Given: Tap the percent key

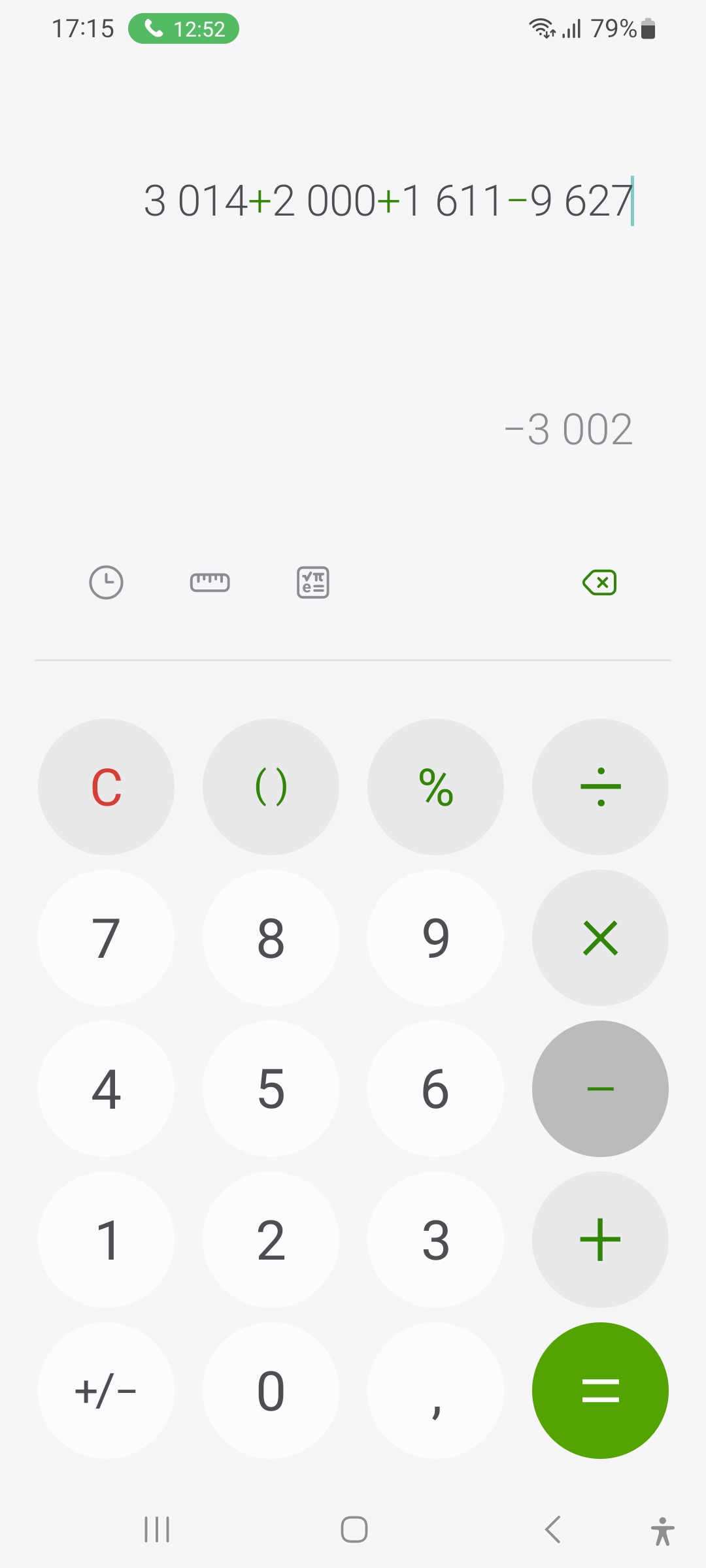Looking at the screenshot, I should (x=435, y=787).
